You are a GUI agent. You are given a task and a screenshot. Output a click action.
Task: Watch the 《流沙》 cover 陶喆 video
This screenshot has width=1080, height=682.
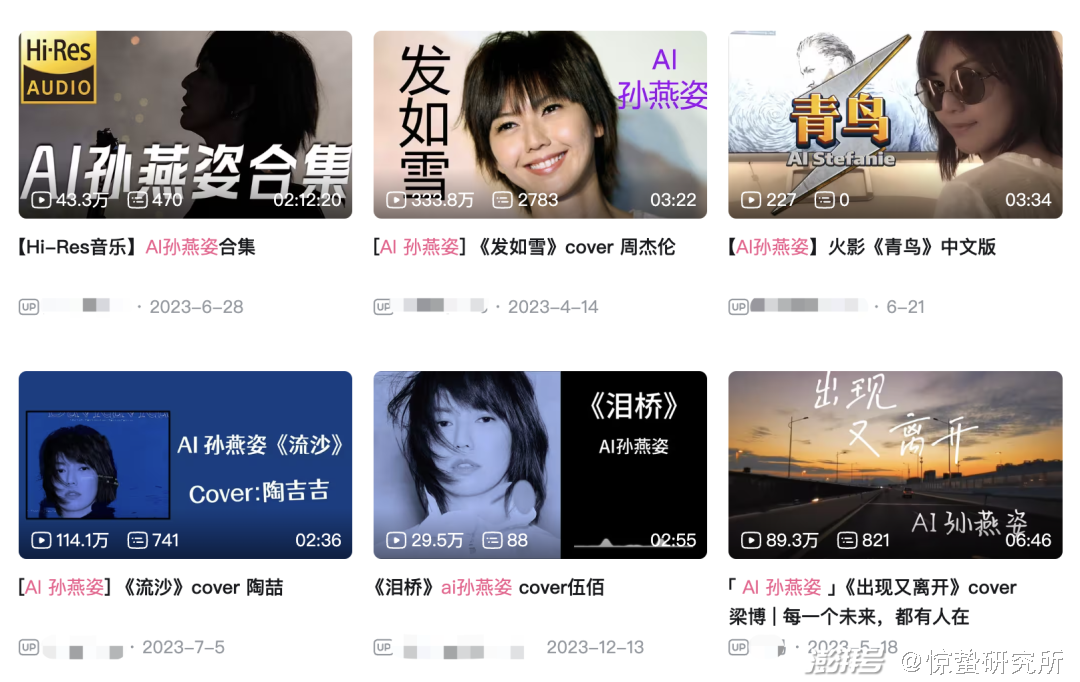click(185, 464)
